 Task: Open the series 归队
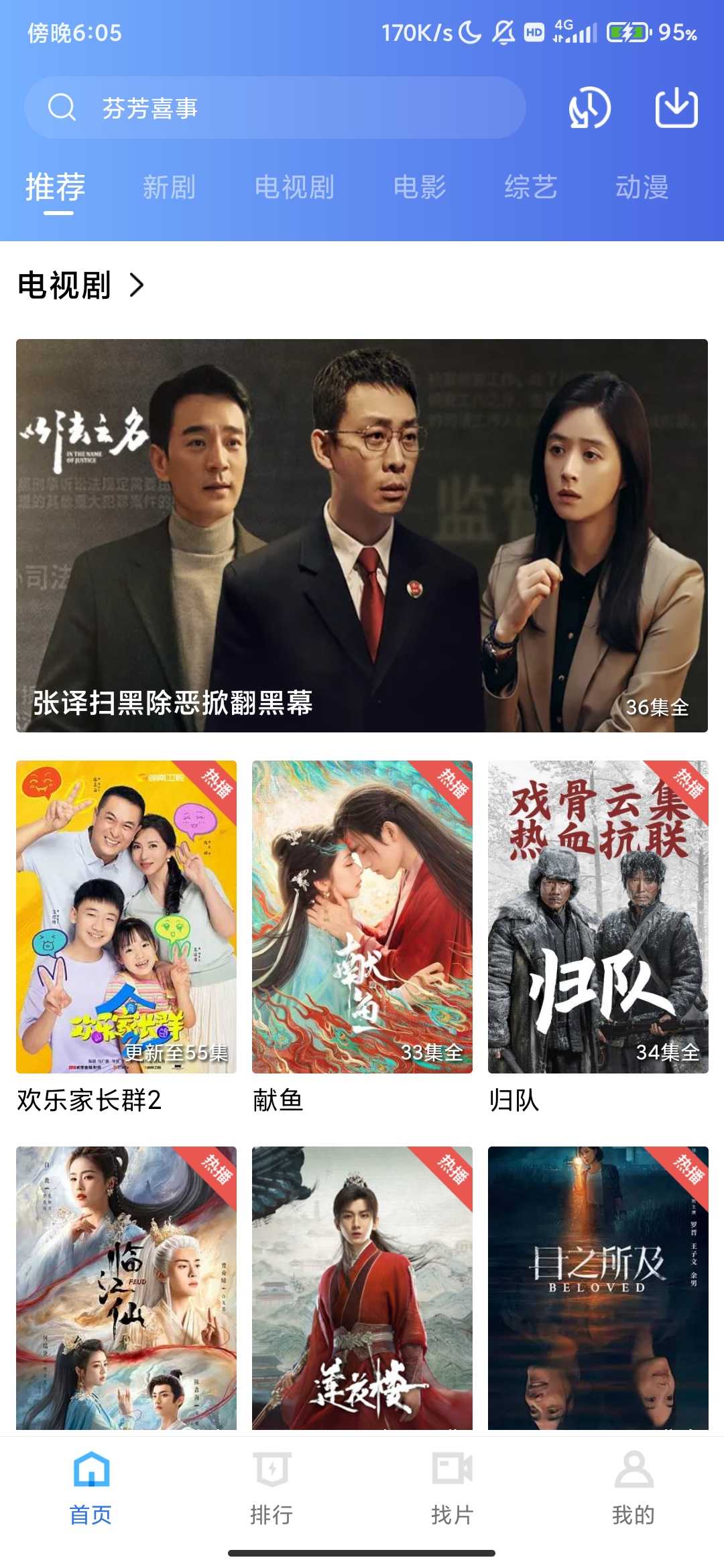click(x=598, y=917)
